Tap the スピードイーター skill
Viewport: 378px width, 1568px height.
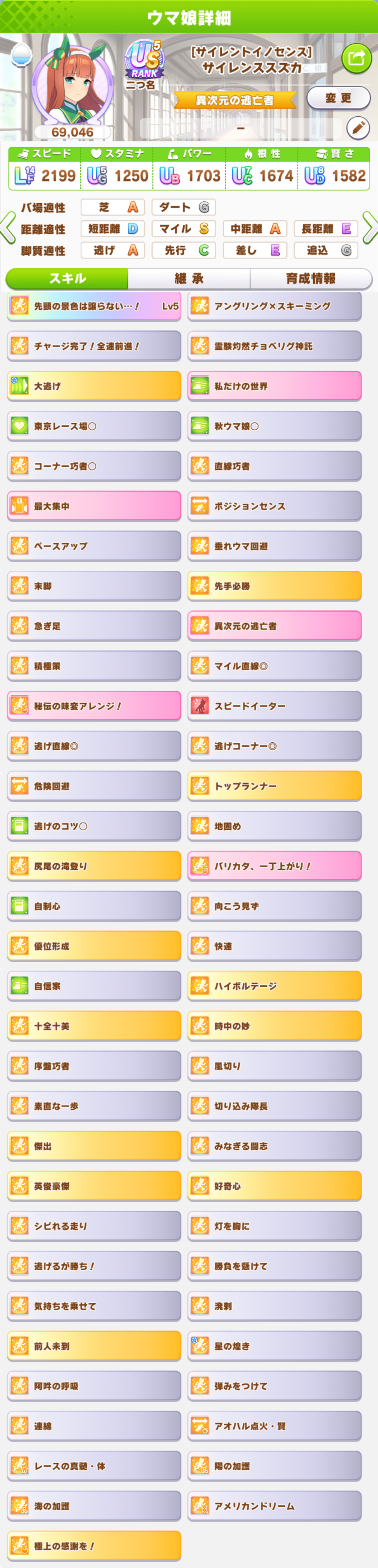tap(275, 706)
